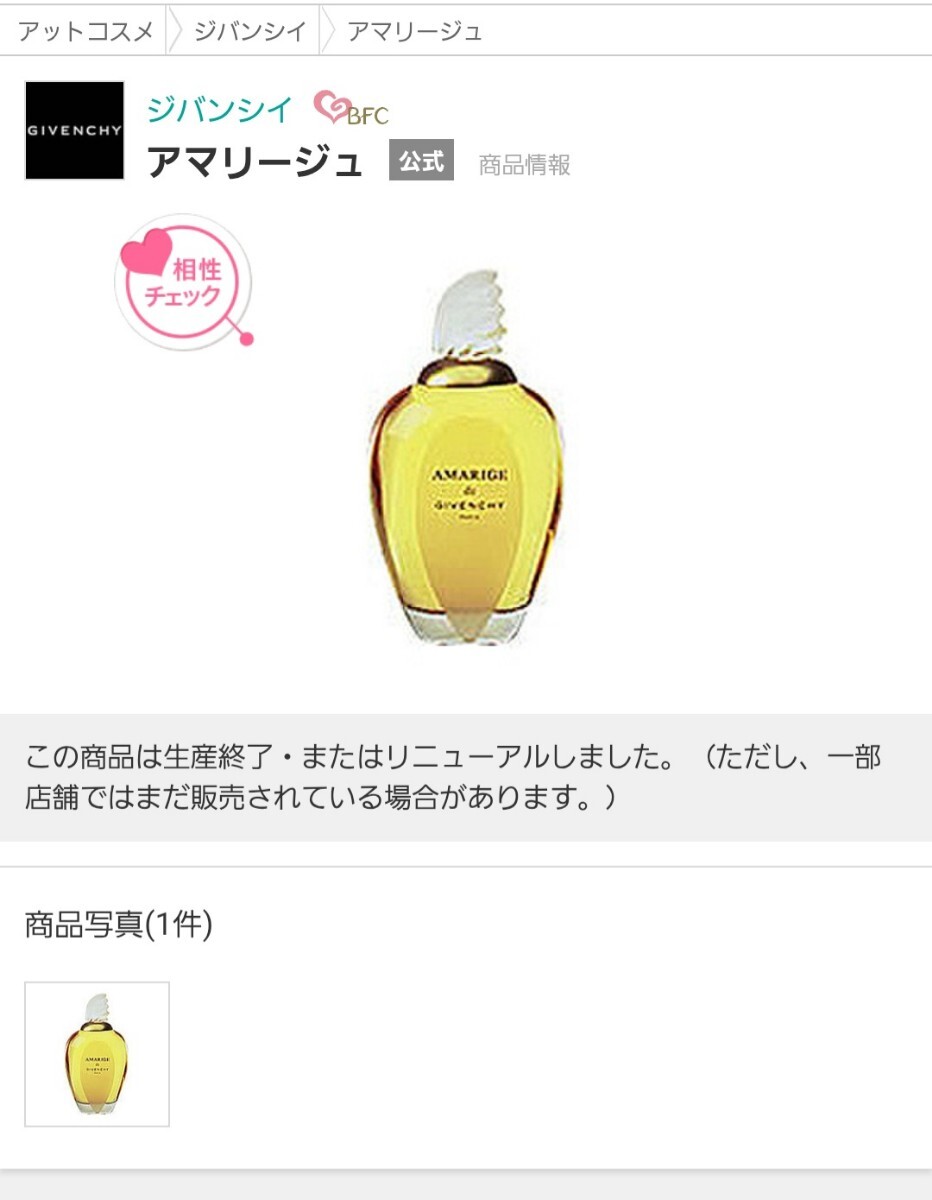Open the ジバンシイ brand link

click(220, 109)
